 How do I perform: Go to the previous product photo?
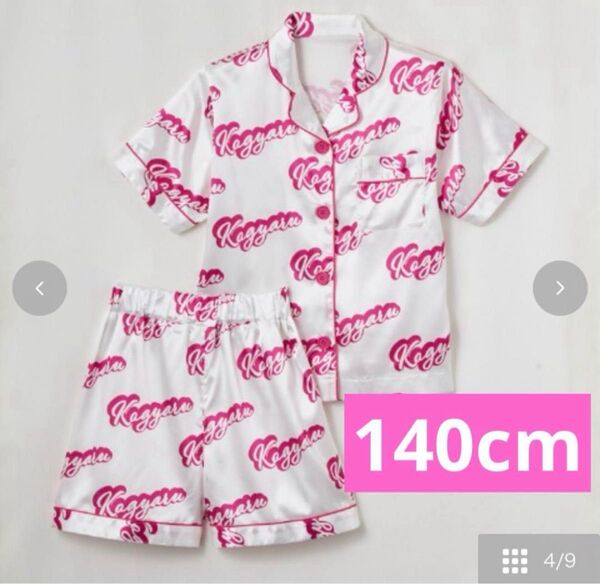(x=40, y=289)
